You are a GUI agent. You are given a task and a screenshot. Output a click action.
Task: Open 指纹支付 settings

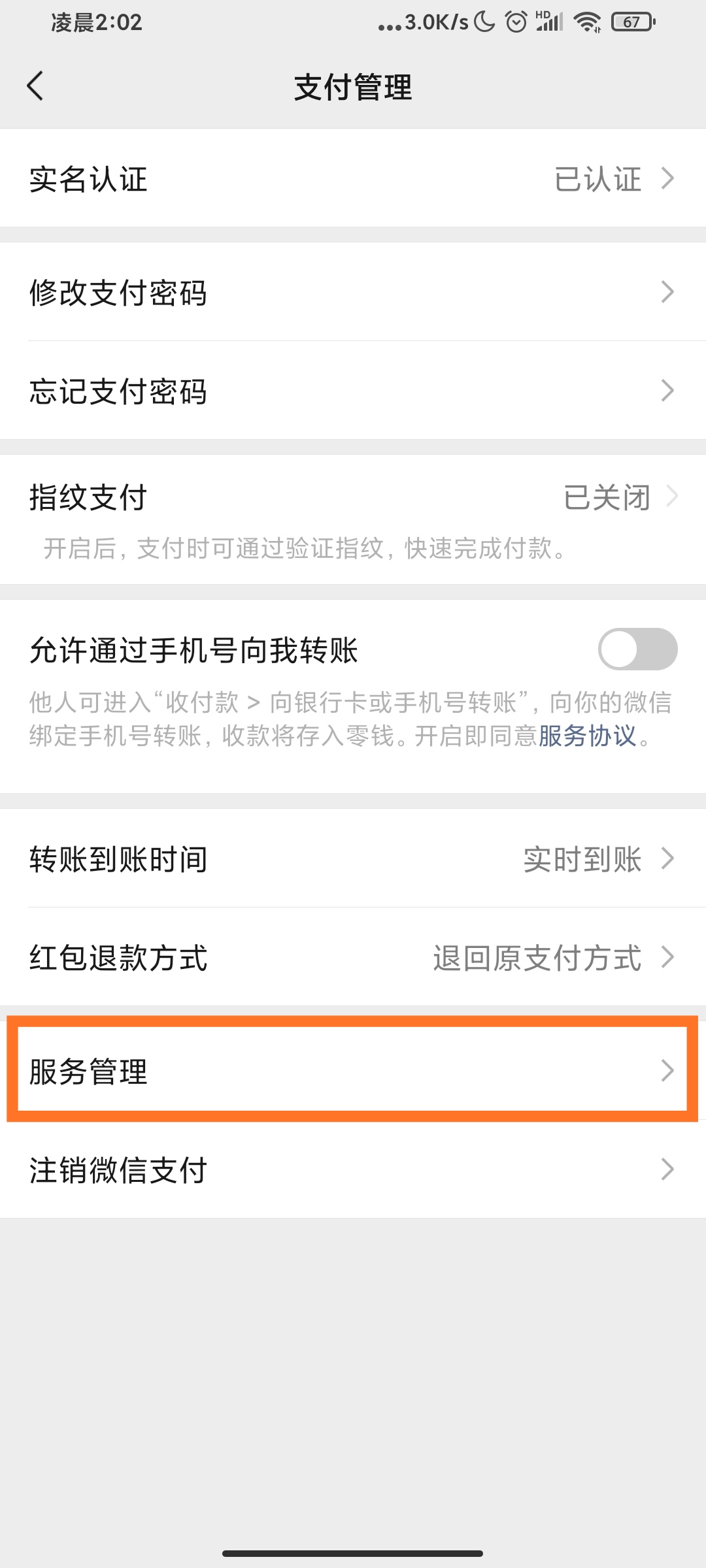click(353, 519)
